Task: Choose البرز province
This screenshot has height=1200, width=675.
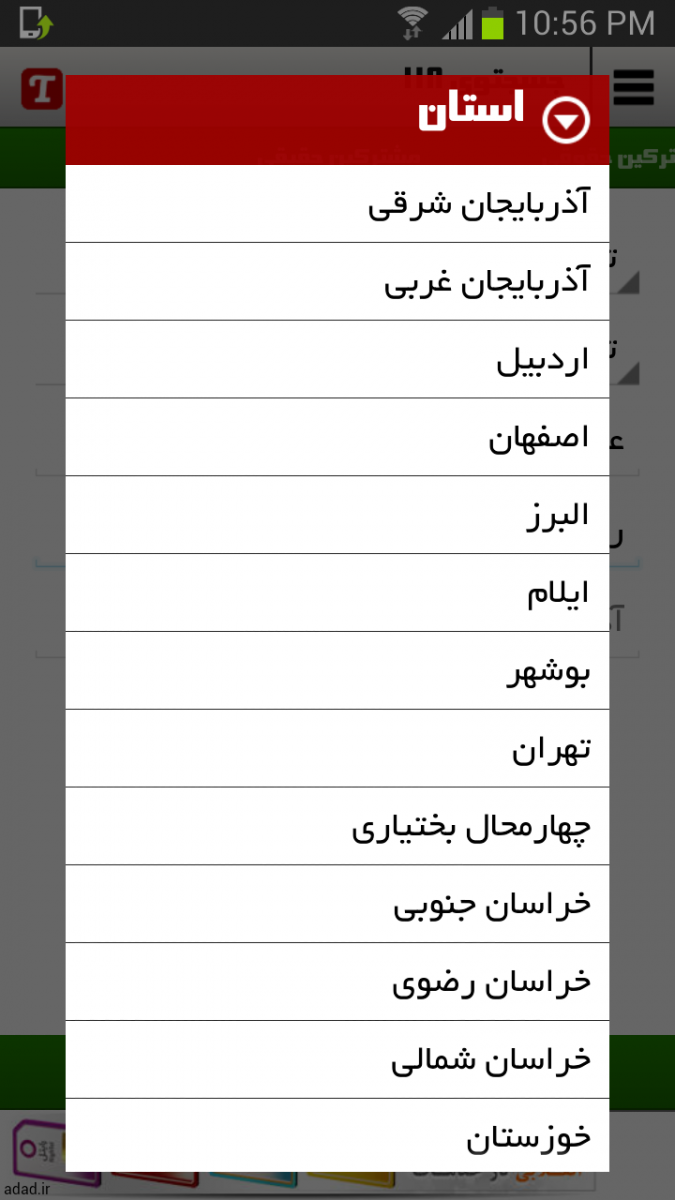Action: click(x=337, y=516)
